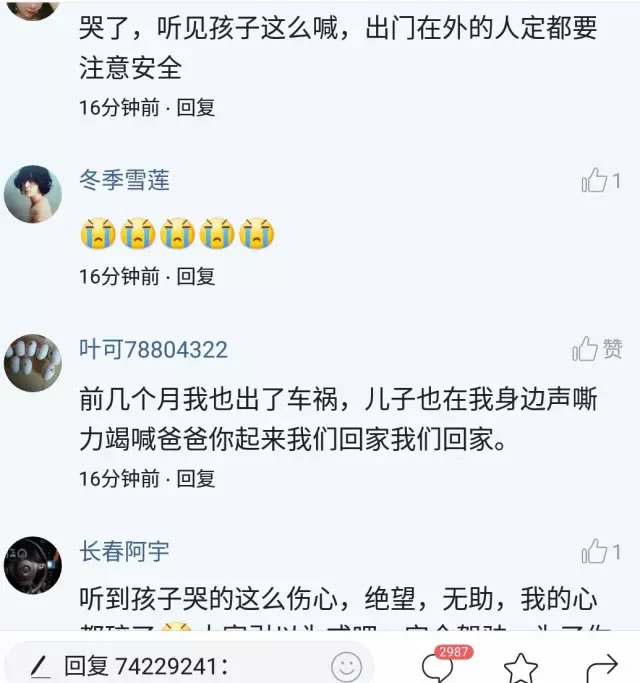
Task: Reply to 冬季雪莲's crying emoji comment
Action: pos(196,276)
